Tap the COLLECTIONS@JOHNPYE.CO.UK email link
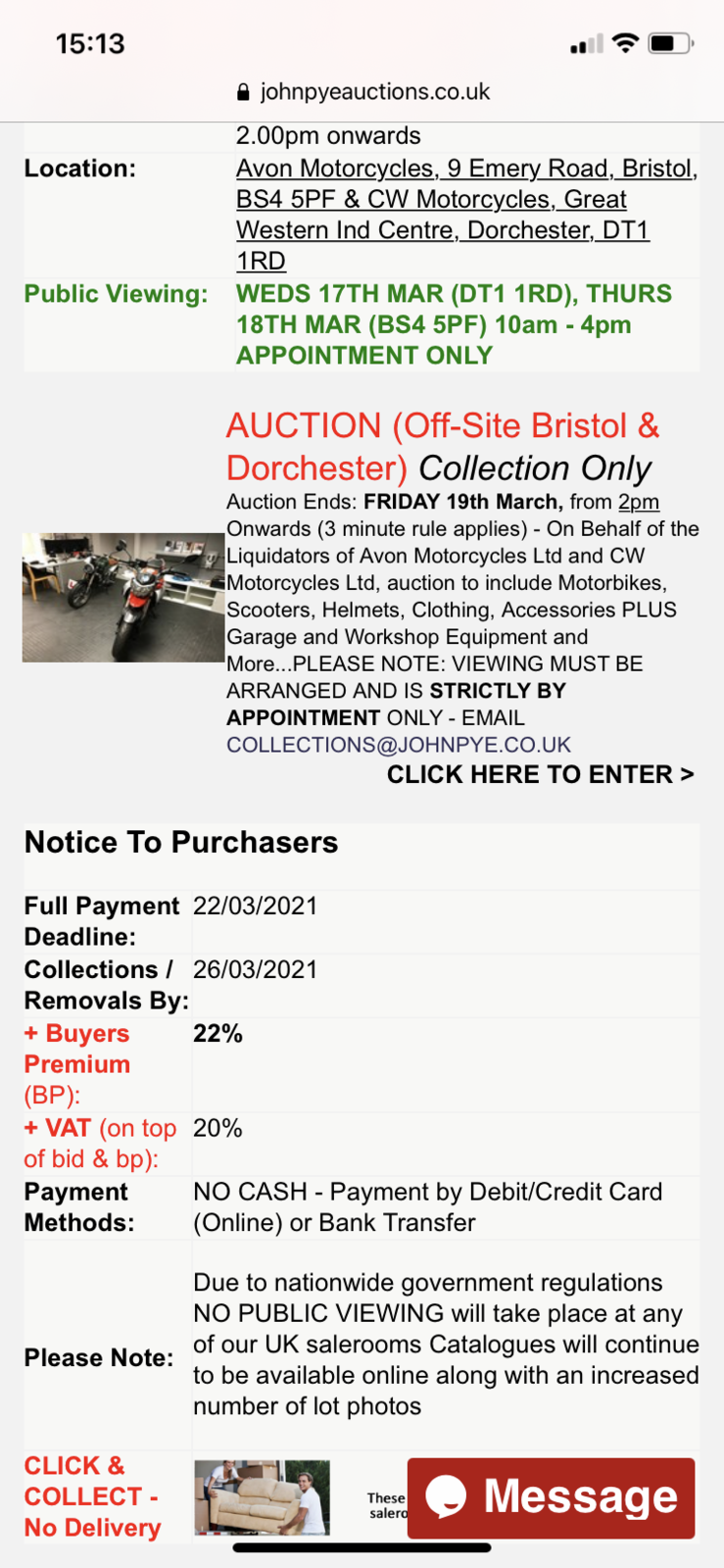The width and height of the screenshot is (724, 1568). [399, 745]
